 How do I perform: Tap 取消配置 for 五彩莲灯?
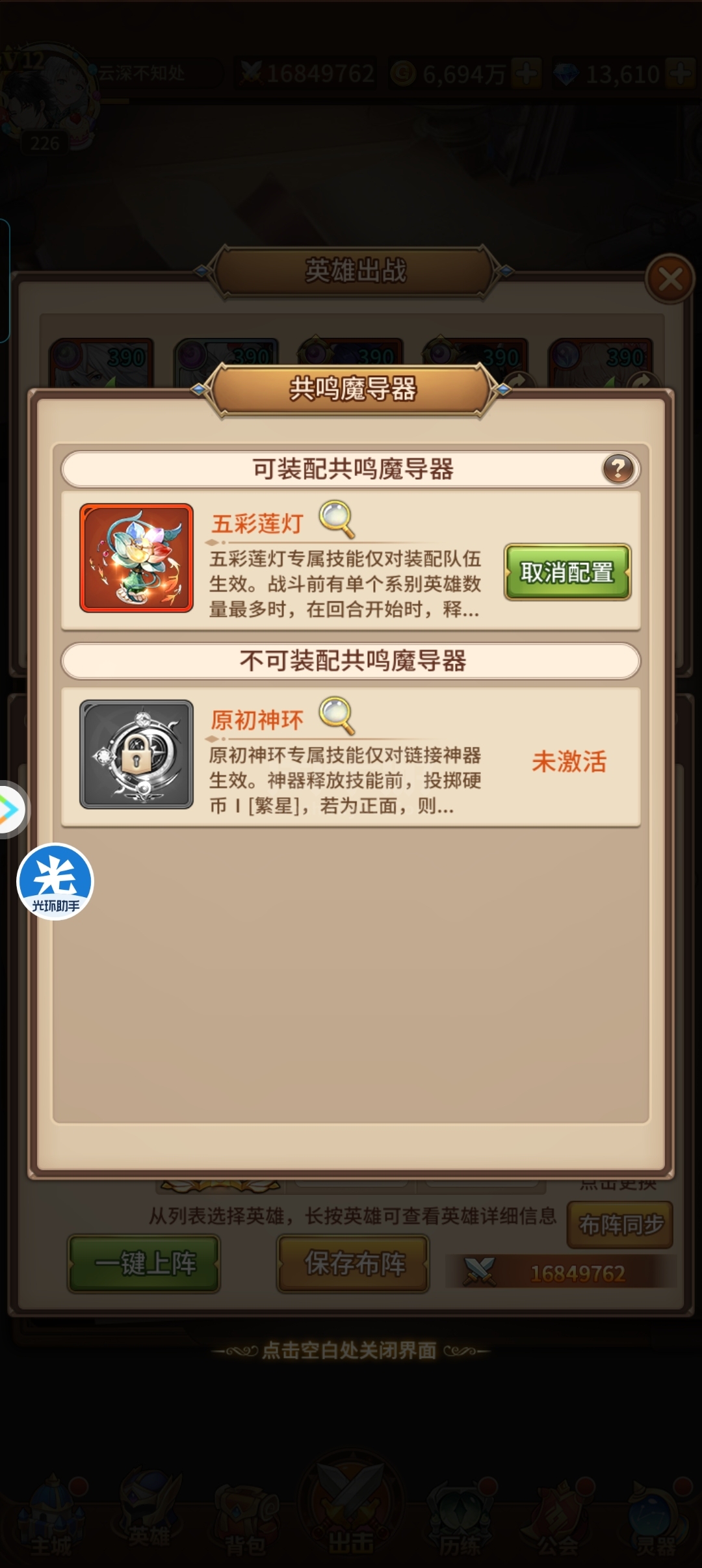click(x=567, y=572)
